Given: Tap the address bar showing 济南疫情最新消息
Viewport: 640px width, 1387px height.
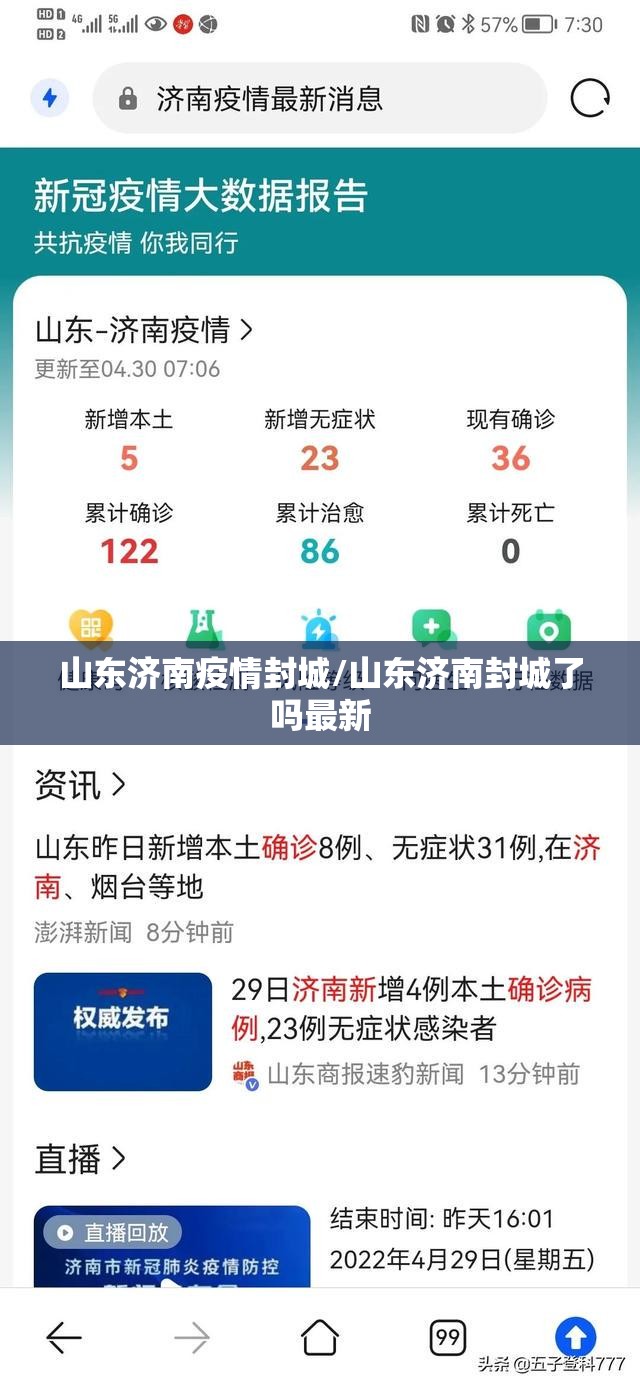Looking at the screenshot, I should pyautogui.click(x=320, y=99).
